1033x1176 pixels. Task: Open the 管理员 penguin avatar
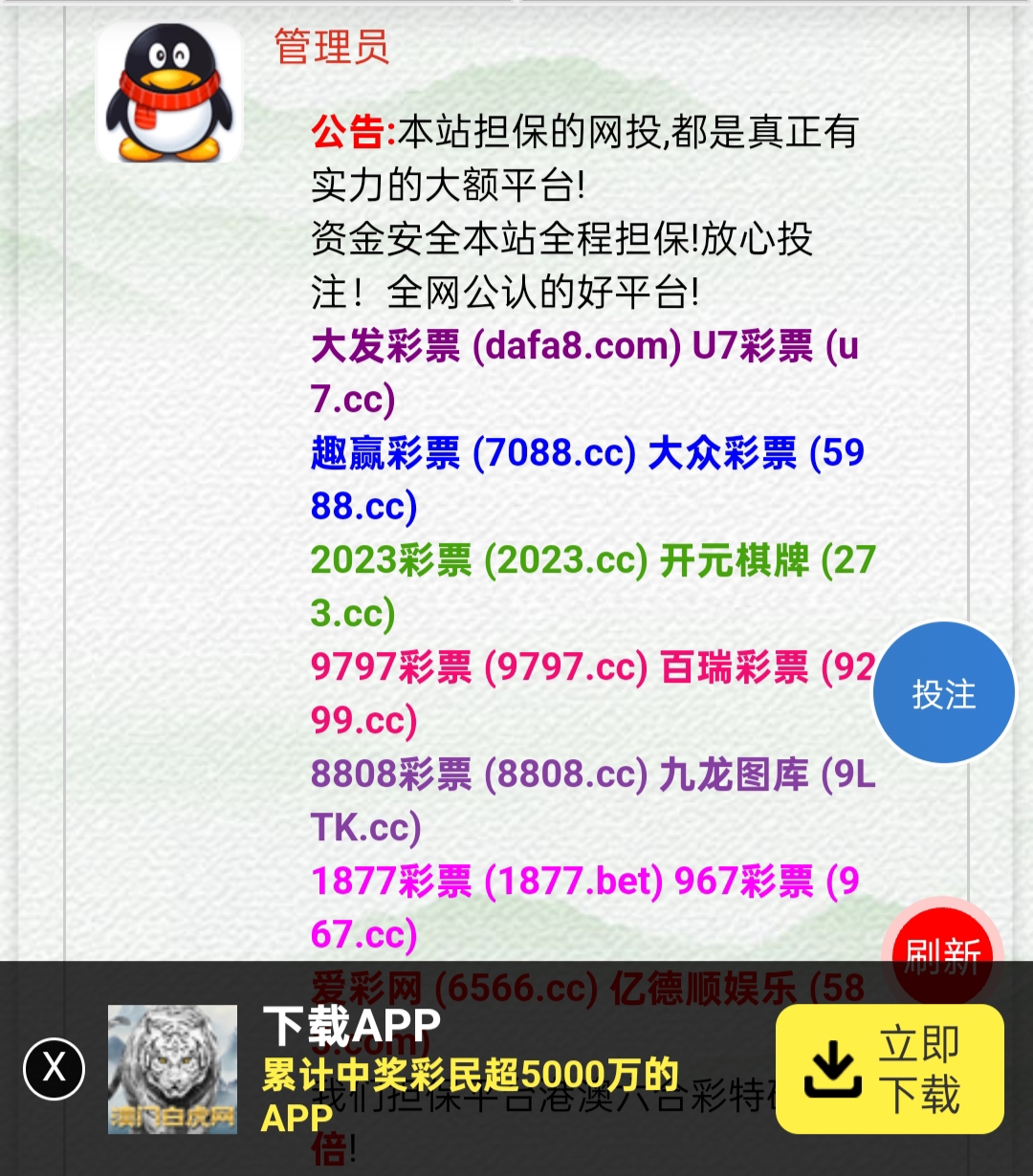(x=169, y=93)
